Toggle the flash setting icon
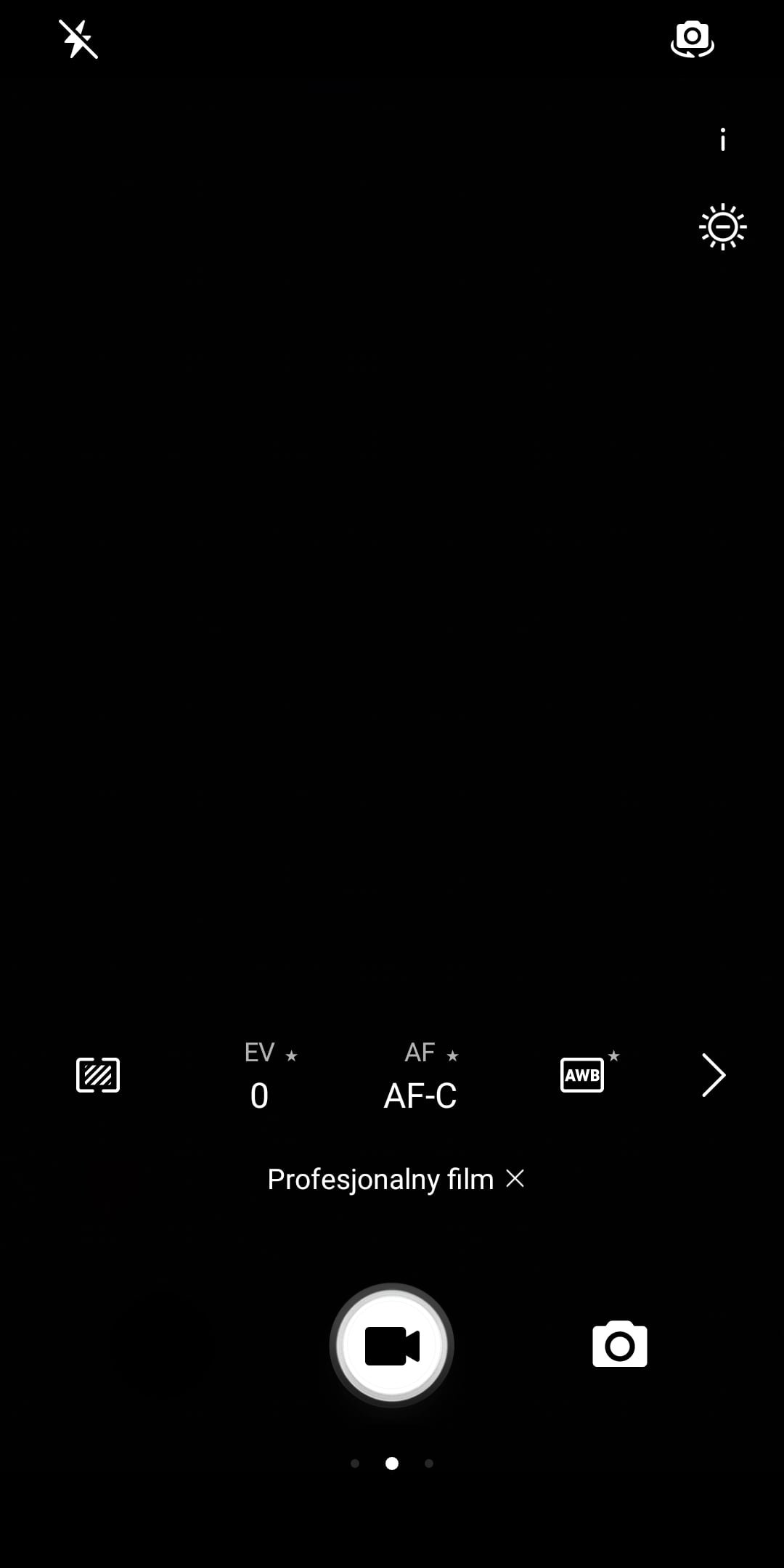784x1568 pixels. point(78,39)
